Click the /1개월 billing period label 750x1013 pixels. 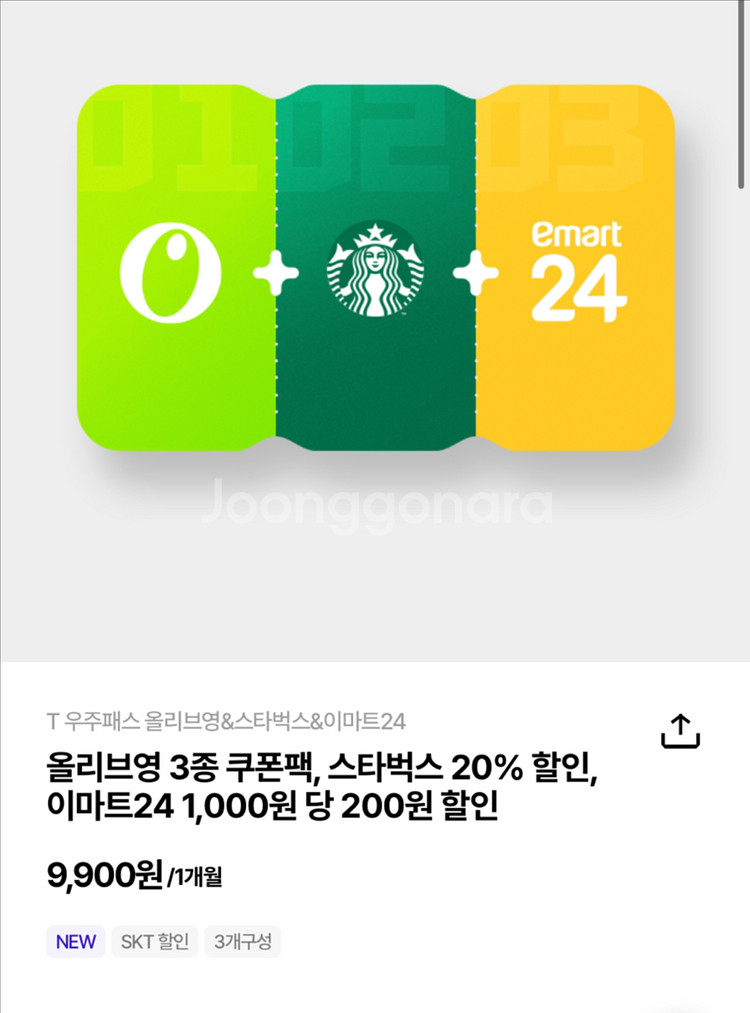pos(193,876)
